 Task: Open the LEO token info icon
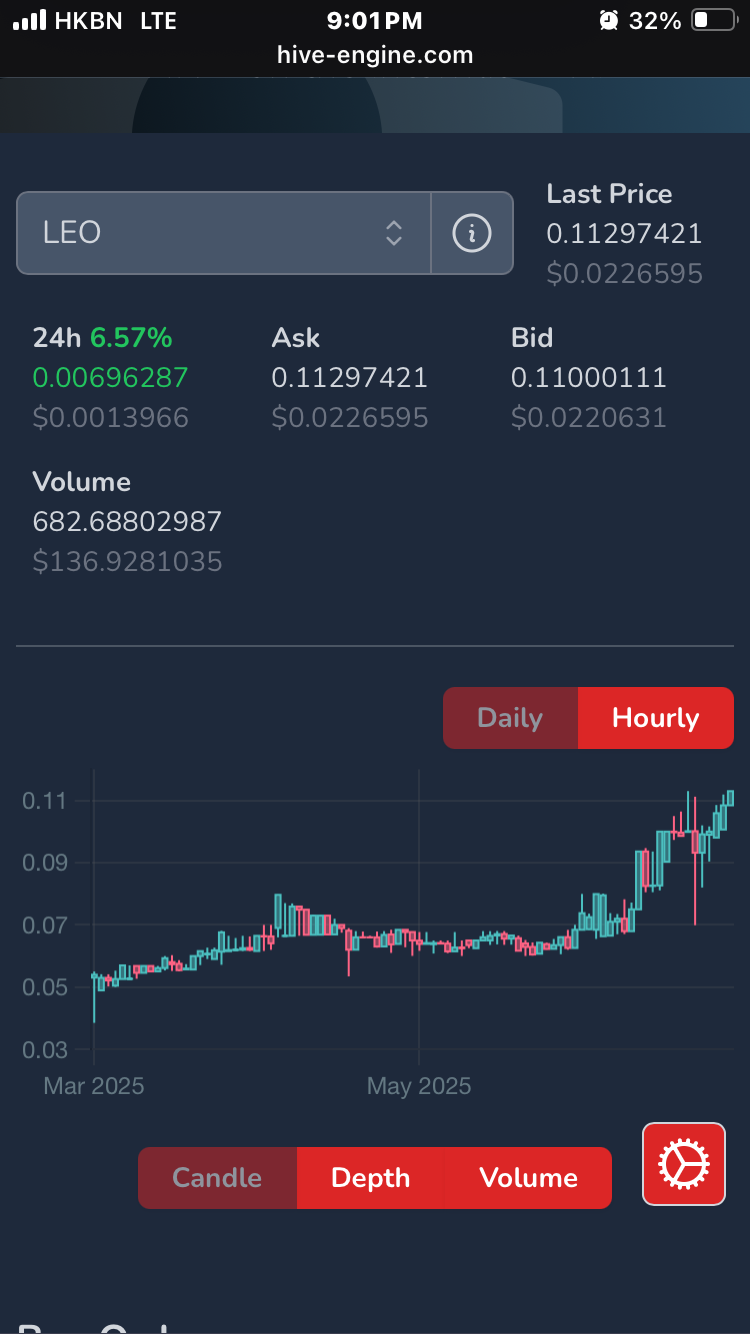point(472,233)
